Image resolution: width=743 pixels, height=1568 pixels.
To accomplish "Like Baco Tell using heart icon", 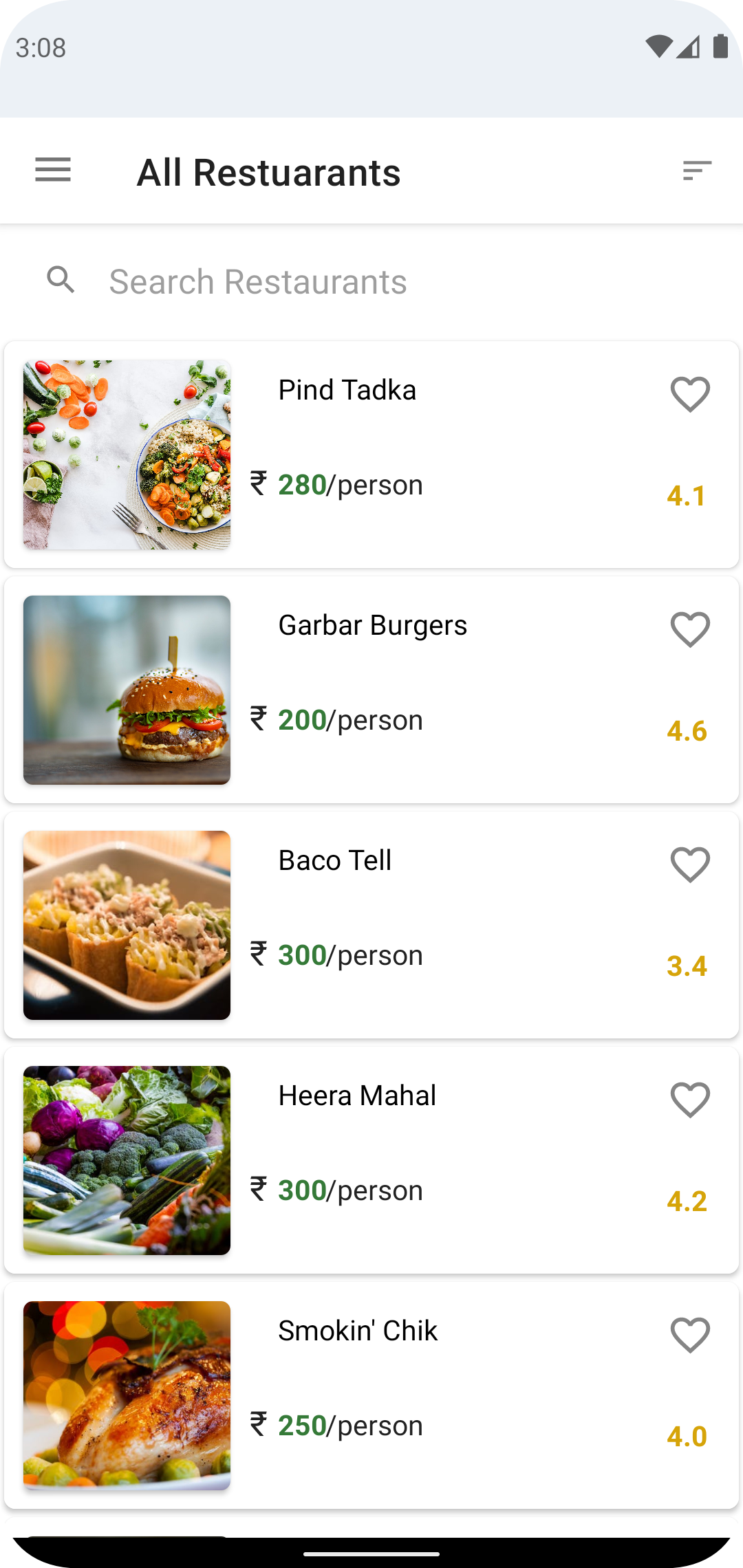I will click(x=690, y=864).
